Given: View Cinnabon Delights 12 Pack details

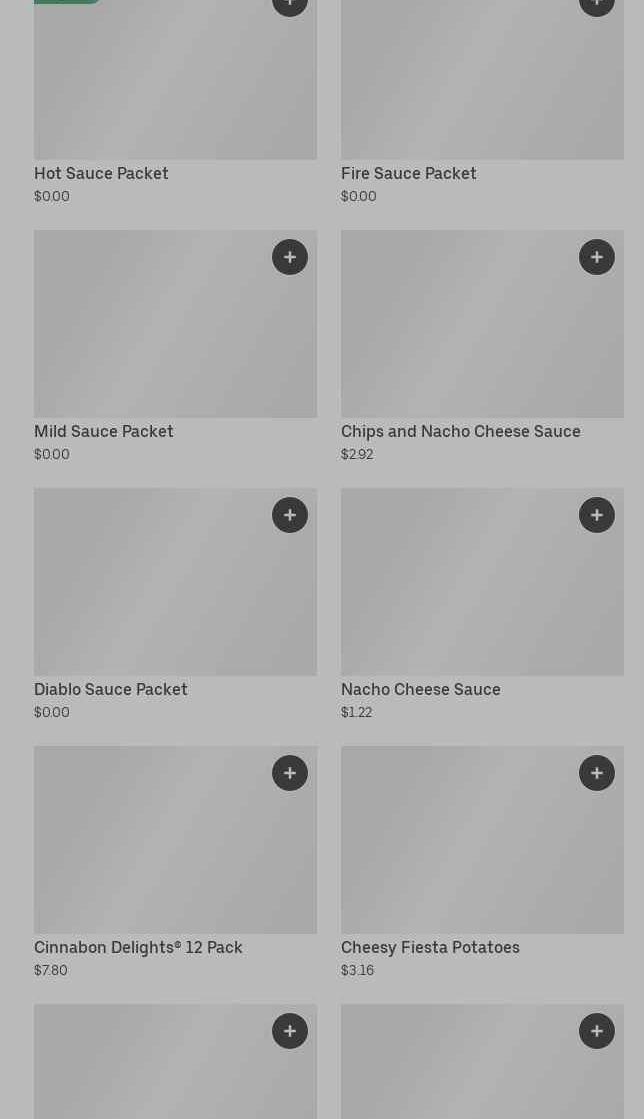Looking at the screenshot, I should tap(176, 862).
